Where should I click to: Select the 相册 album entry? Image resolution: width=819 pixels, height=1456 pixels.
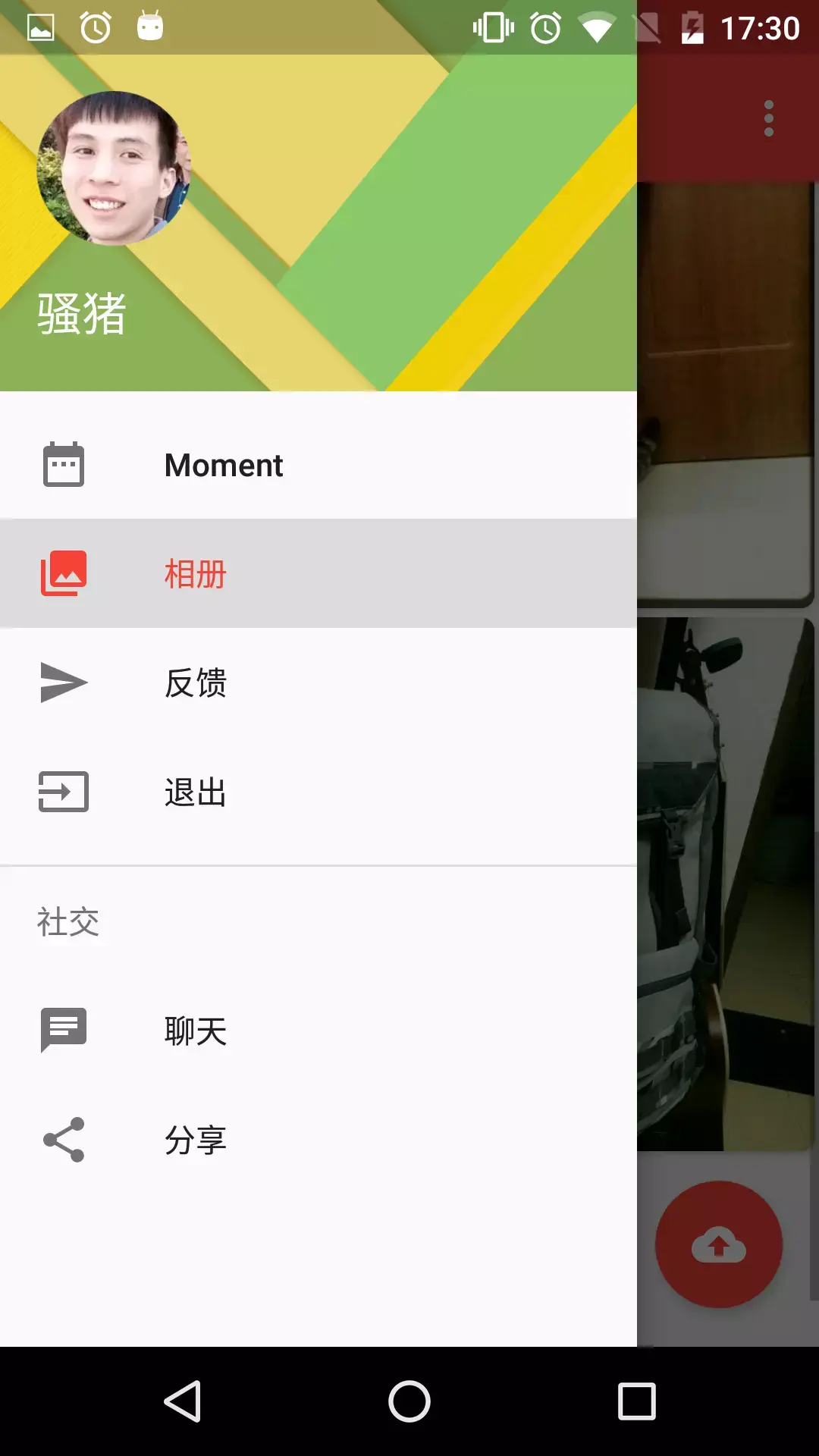coord(318,573)
